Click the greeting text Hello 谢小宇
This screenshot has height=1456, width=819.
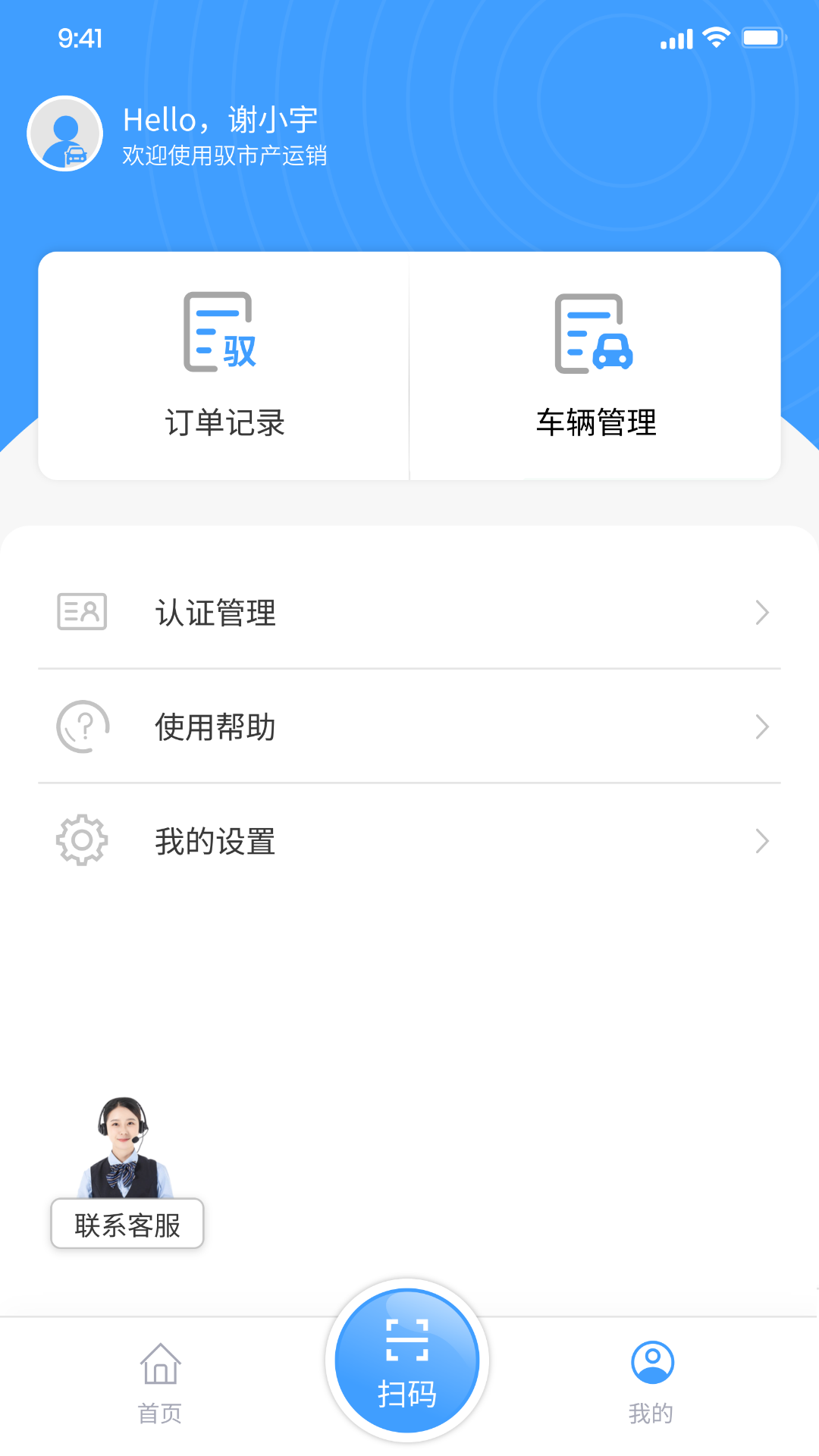218,120
